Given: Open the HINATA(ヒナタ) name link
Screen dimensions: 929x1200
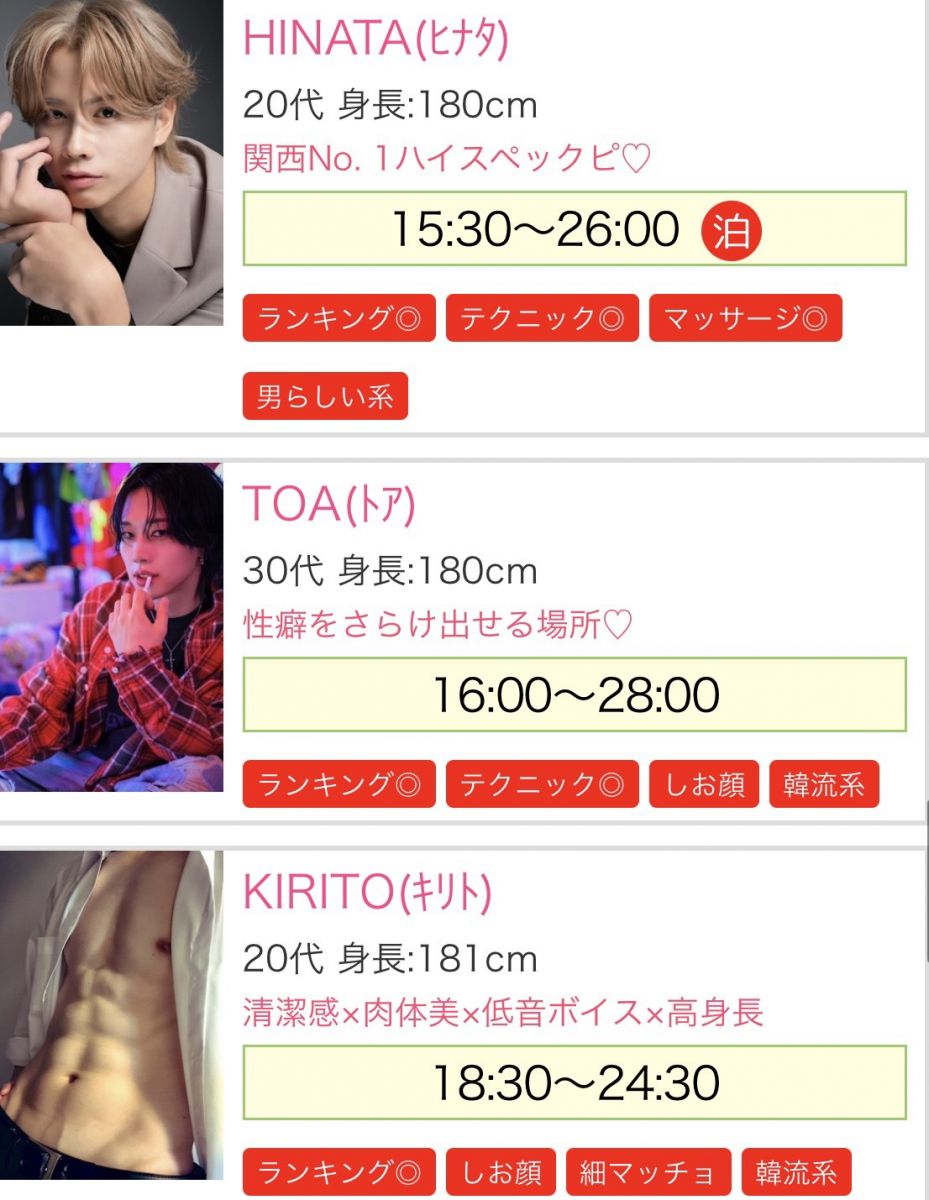Looking at the screenshot, I should pos(376,38).
